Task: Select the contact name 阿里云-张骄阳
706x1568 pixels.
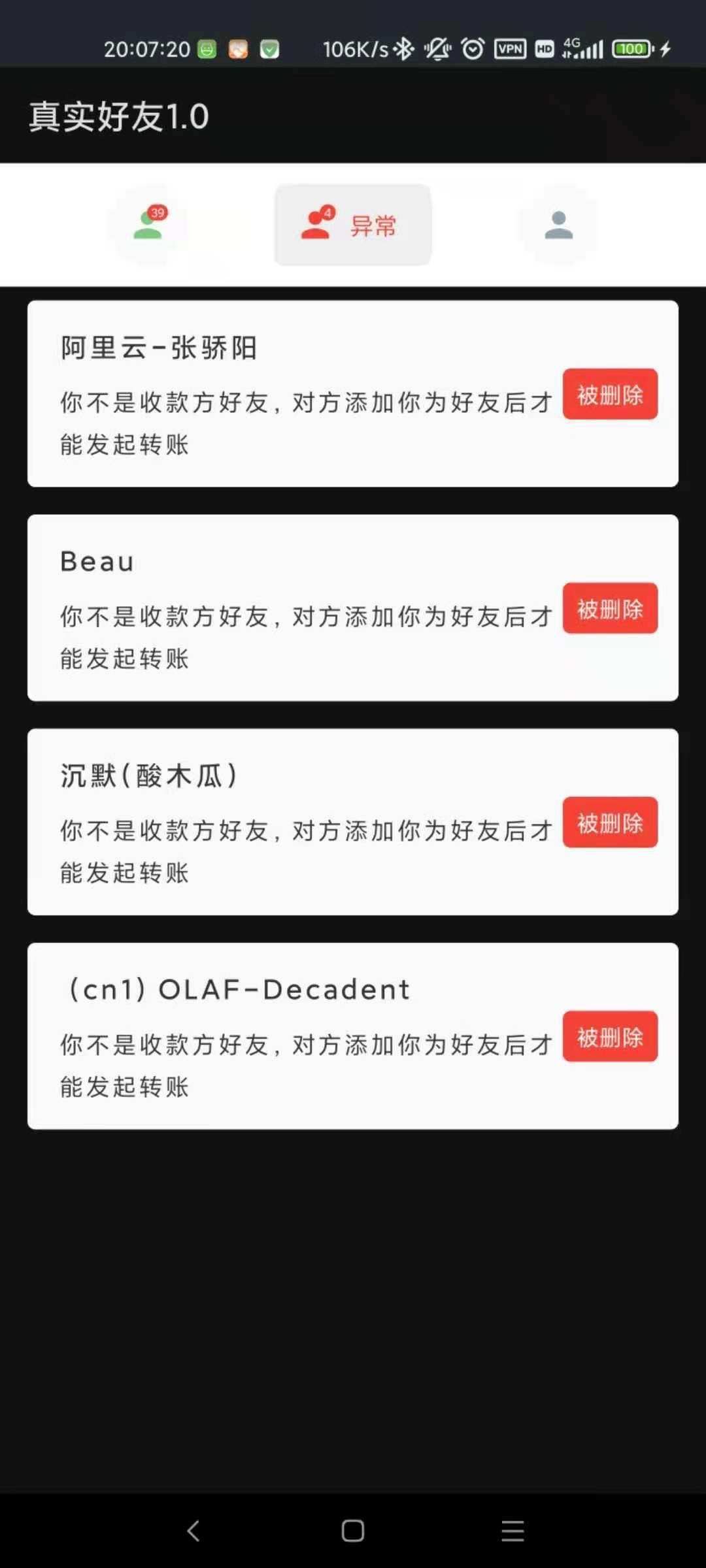Action: [160, 348]
